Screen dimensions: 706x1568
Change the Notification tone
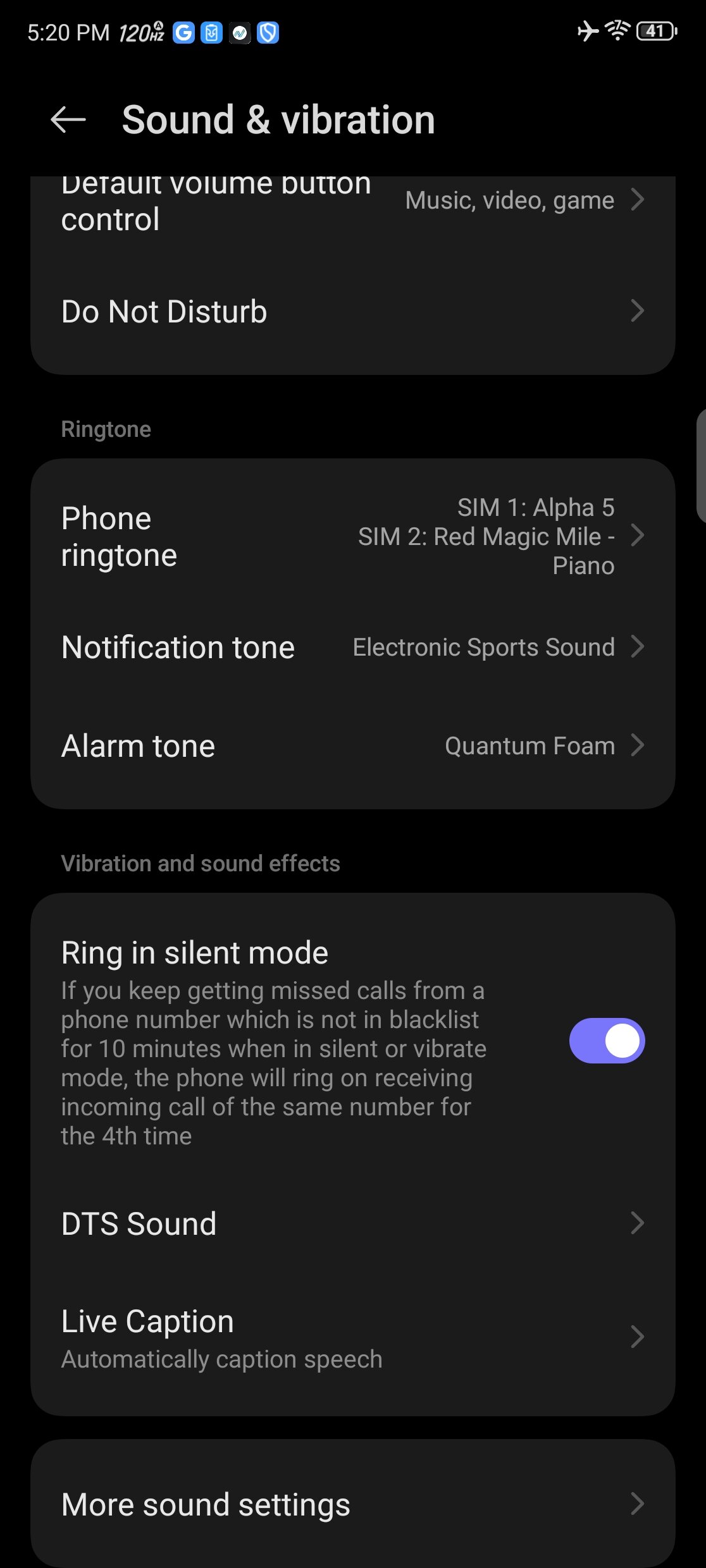tap(353, 647)
